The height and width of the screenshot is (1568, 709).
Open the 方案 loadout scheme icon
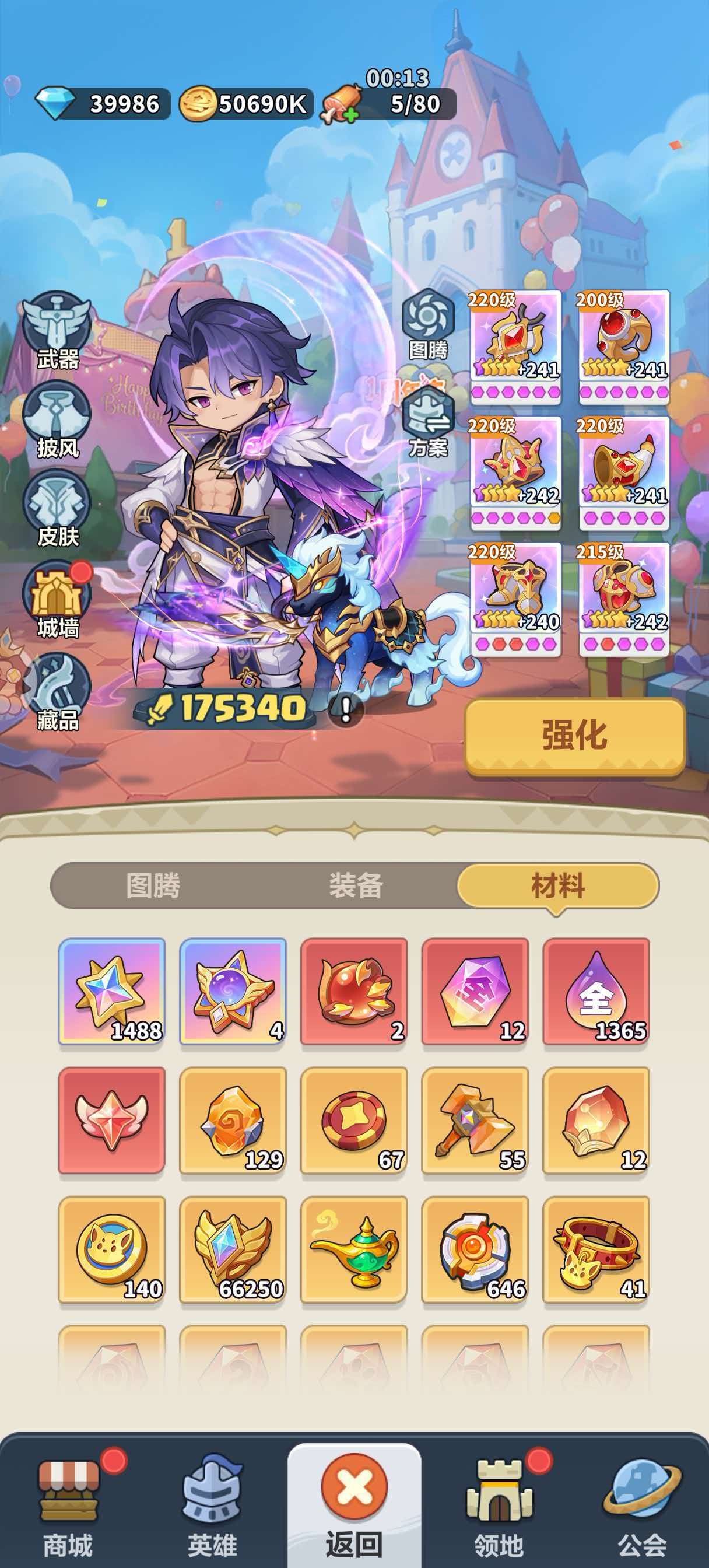coord(428,422)
